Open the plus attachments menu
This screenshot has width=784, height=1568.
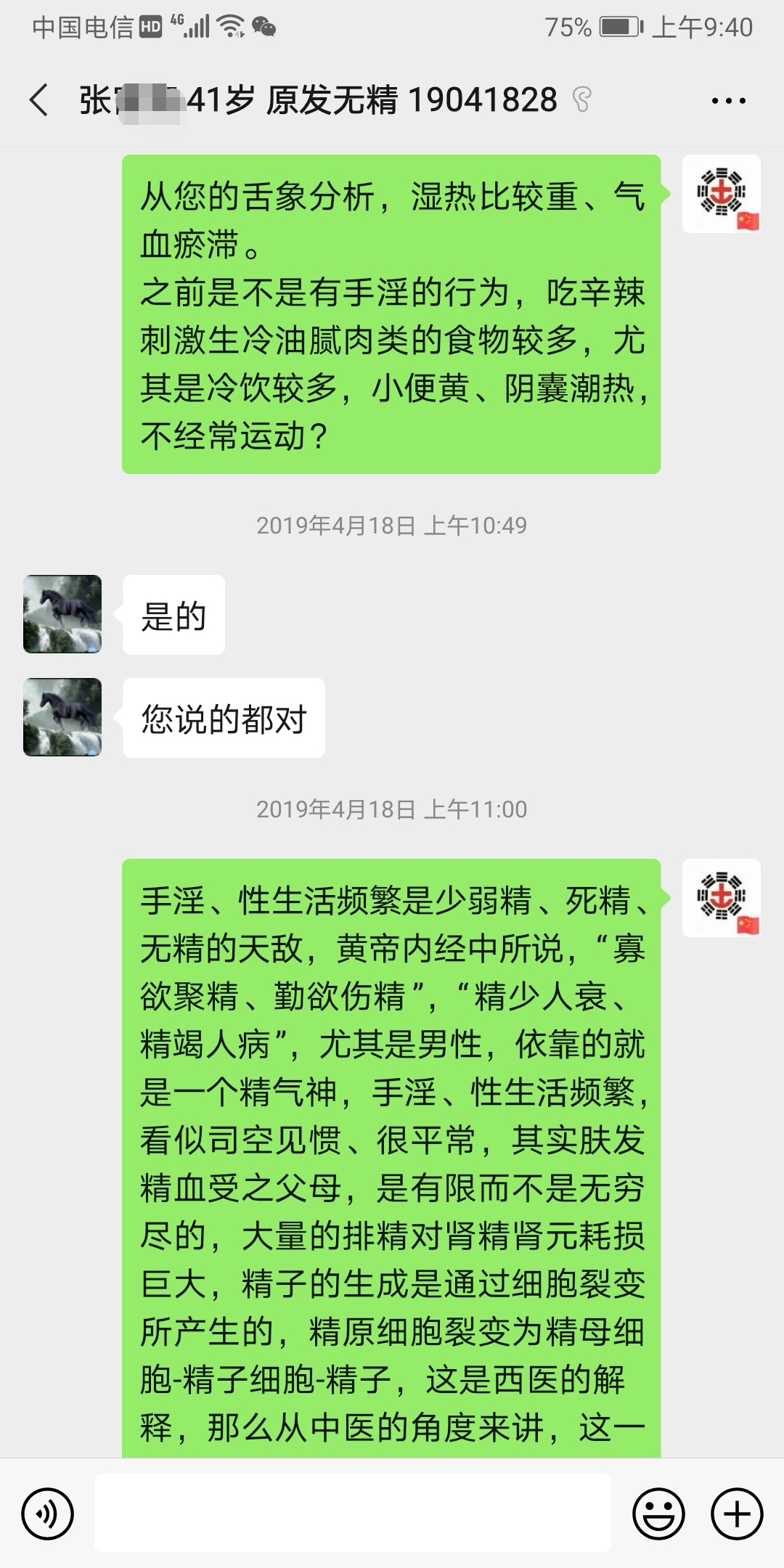(x=737, y=1514)
